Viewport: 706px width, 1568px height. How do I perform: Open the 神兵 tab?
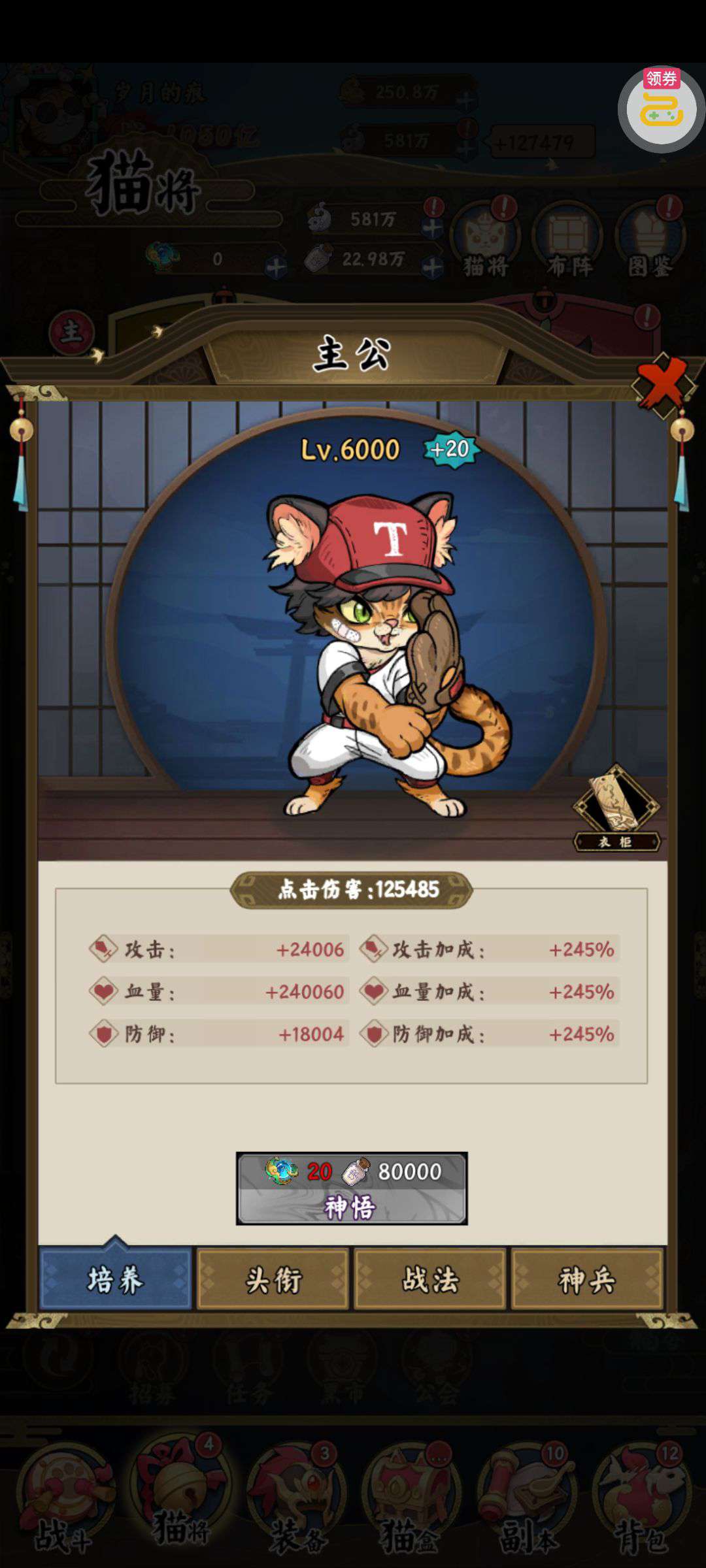click(587, 1279)
